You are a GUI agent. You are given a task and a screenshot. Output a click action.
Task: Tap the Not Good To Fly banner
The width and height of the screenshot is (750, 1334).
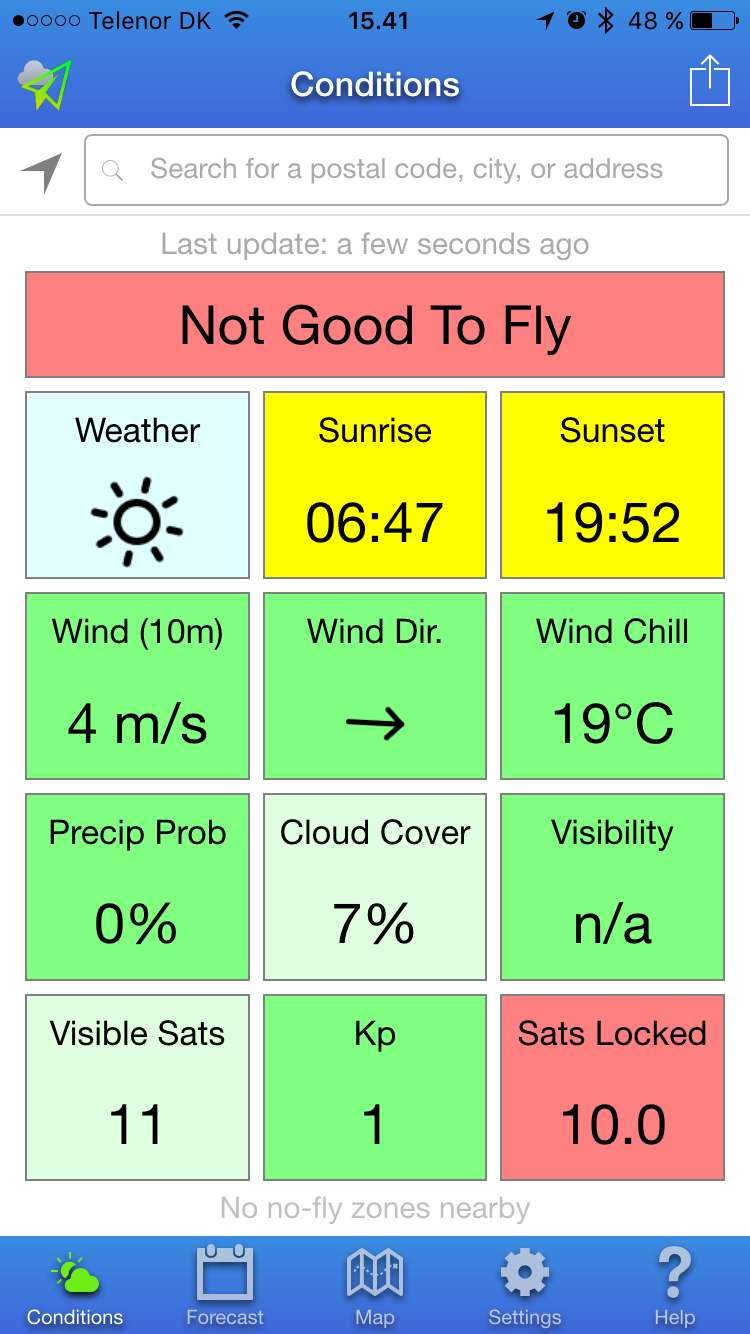(x=375, y=325)
